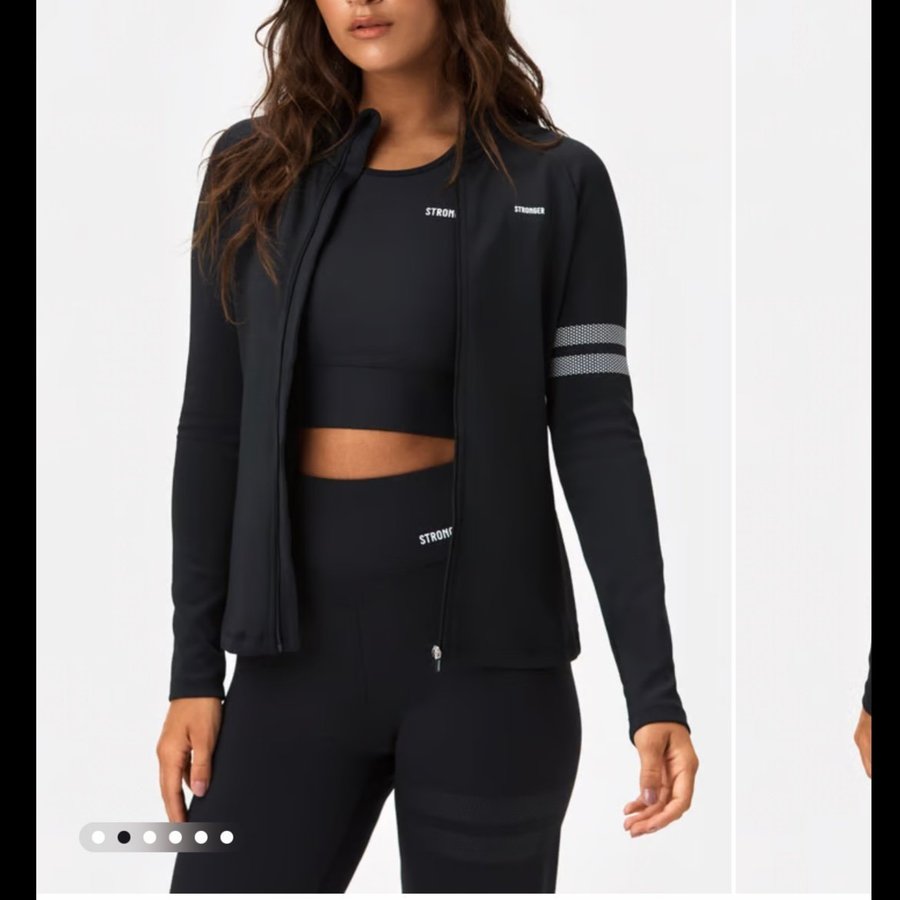Select the last dot in image indicator
Screen dimensions: 900x900
pos(227,837)
